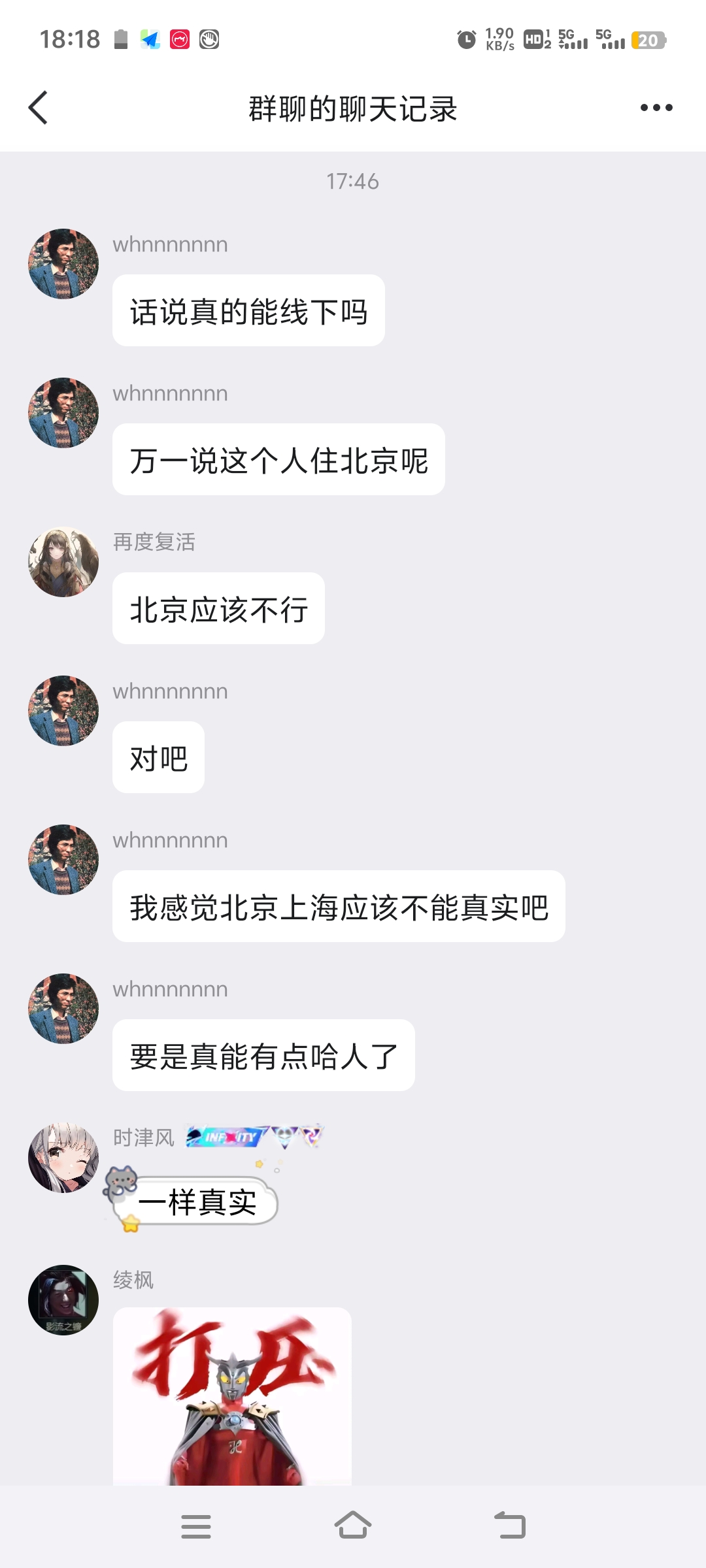Image resolution: width=706 pixels, height=1568 pixels.
Task: Tap the system home button
Action: (353, 1526)
